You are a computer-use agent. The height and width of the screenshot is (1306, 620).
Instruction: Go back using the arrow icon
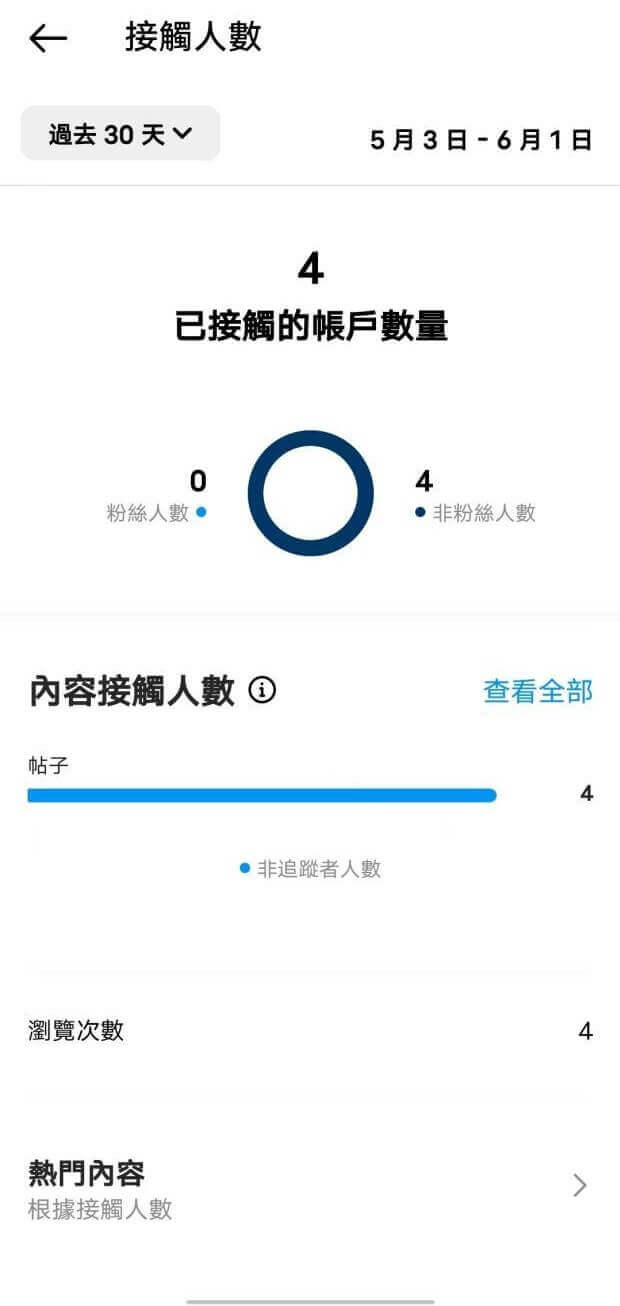pos(47,39)
